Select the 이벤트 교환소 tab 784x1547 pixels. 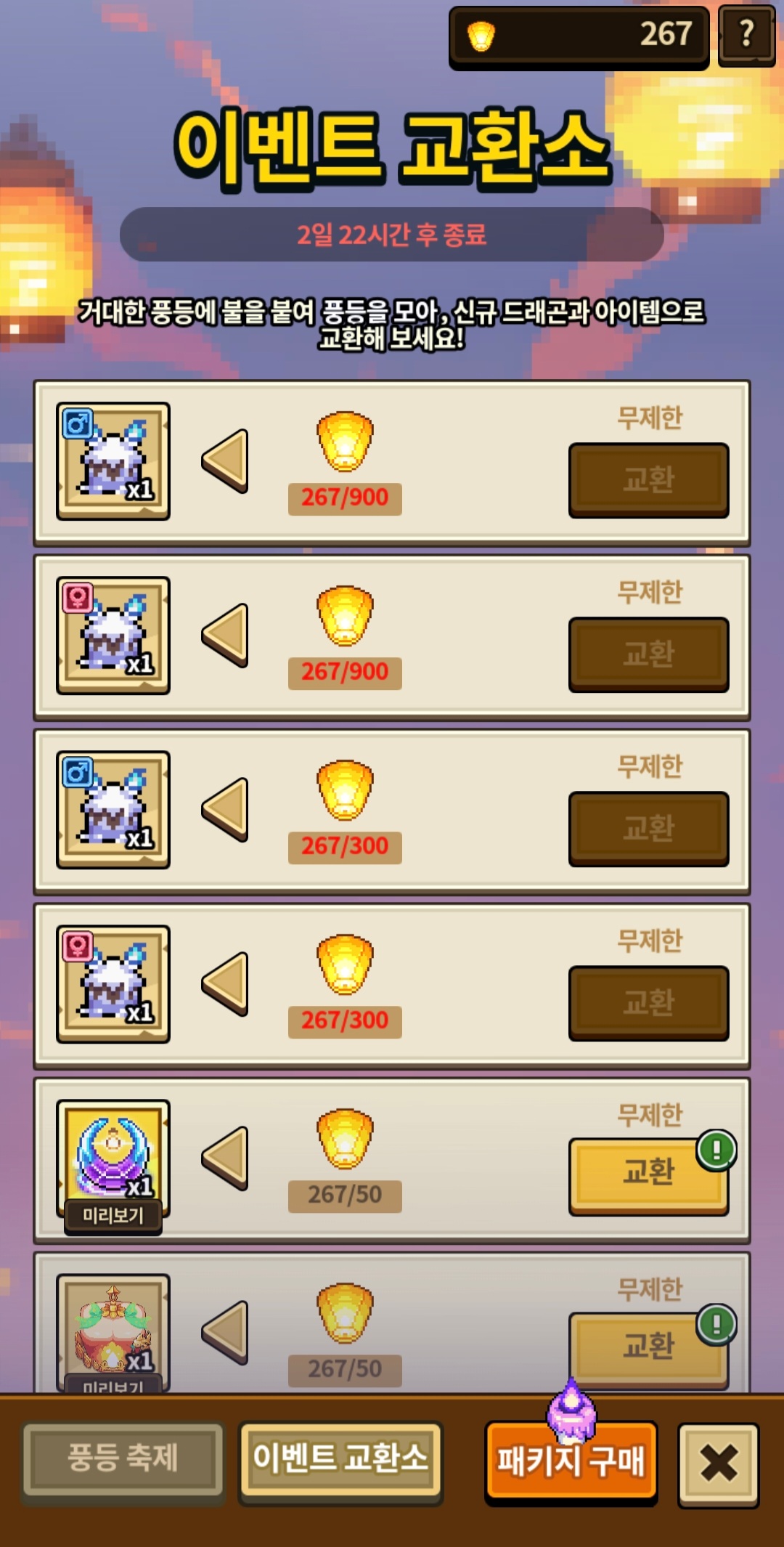[340, 1460]
